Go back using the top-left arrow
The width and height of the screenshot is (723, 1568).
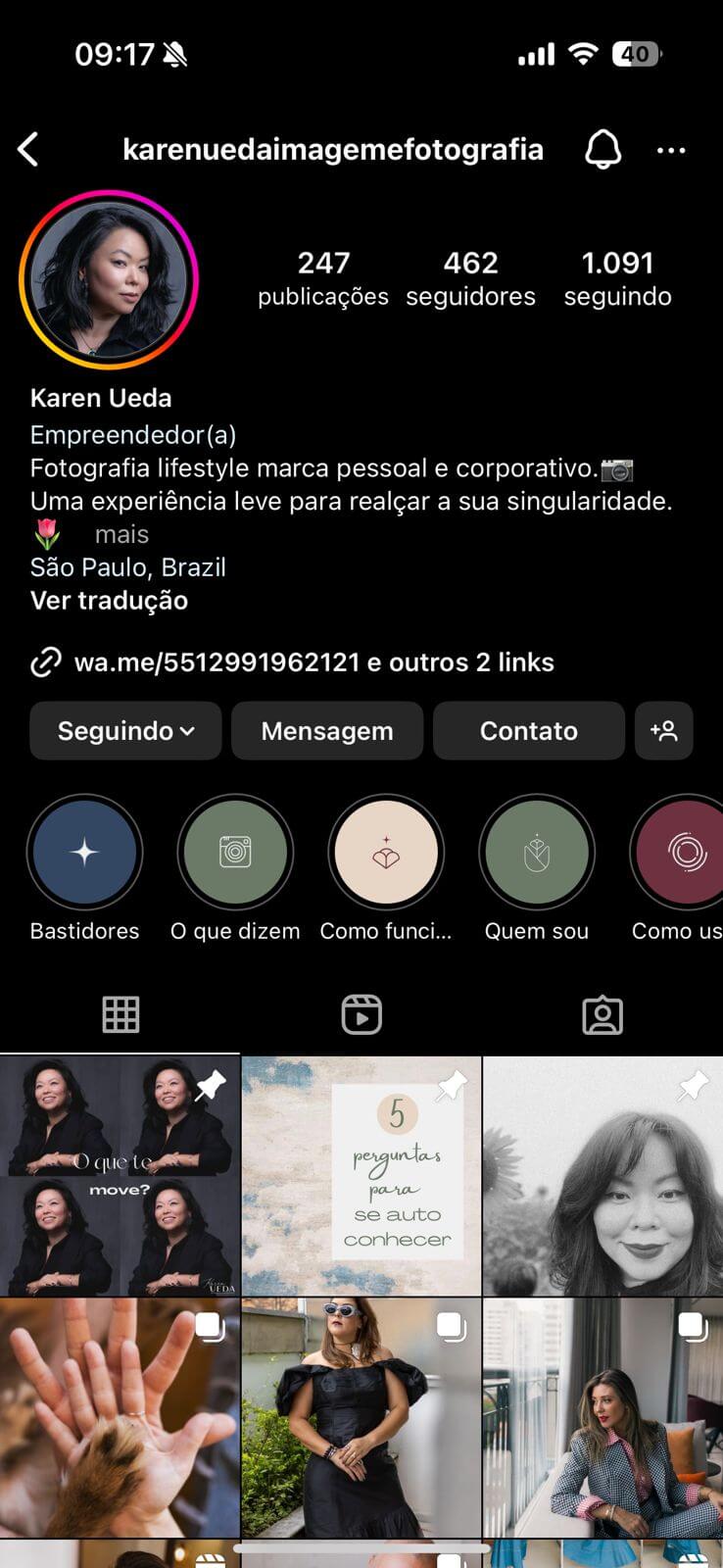point(28,150)
